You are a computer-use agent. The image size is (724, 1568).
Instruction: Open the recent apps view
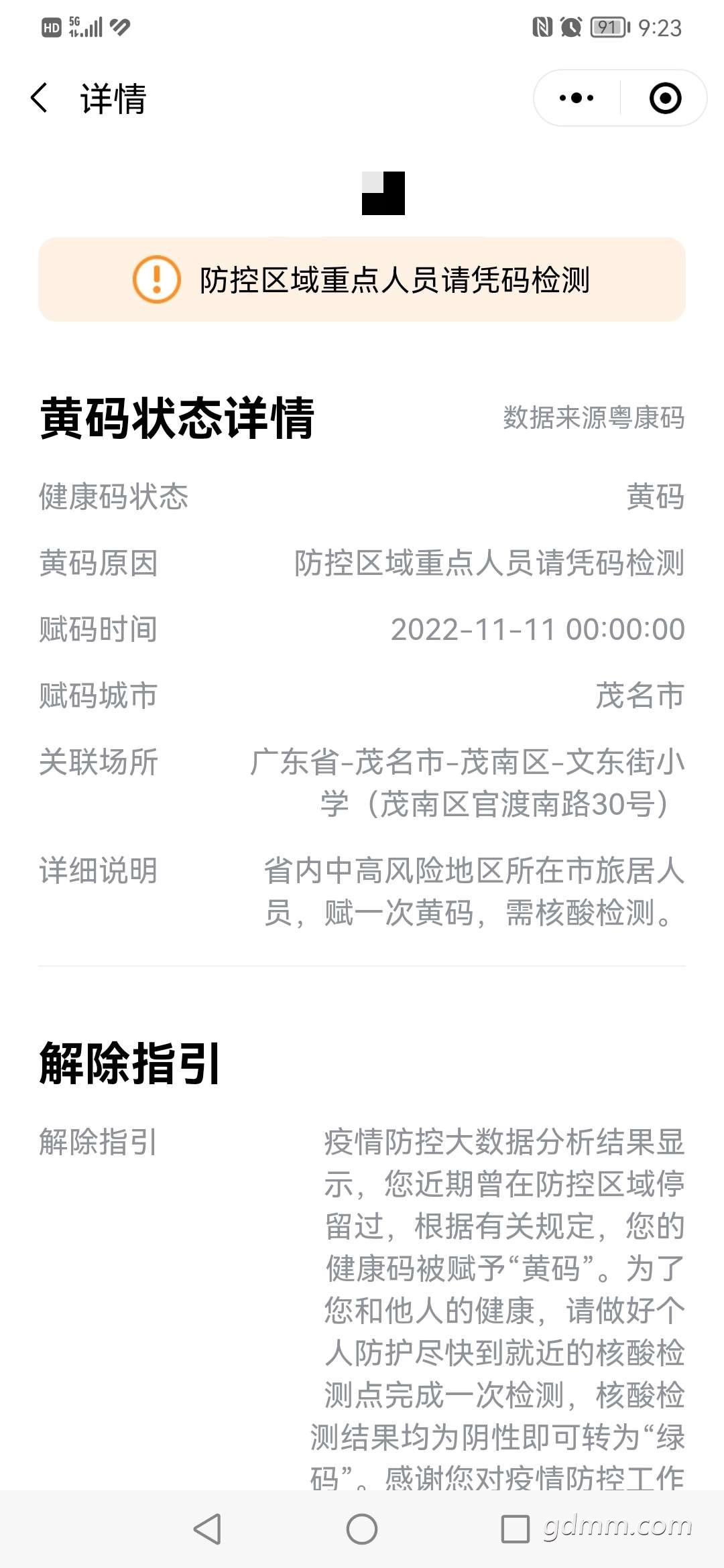pyautogui.click(x=516, y=1528)
